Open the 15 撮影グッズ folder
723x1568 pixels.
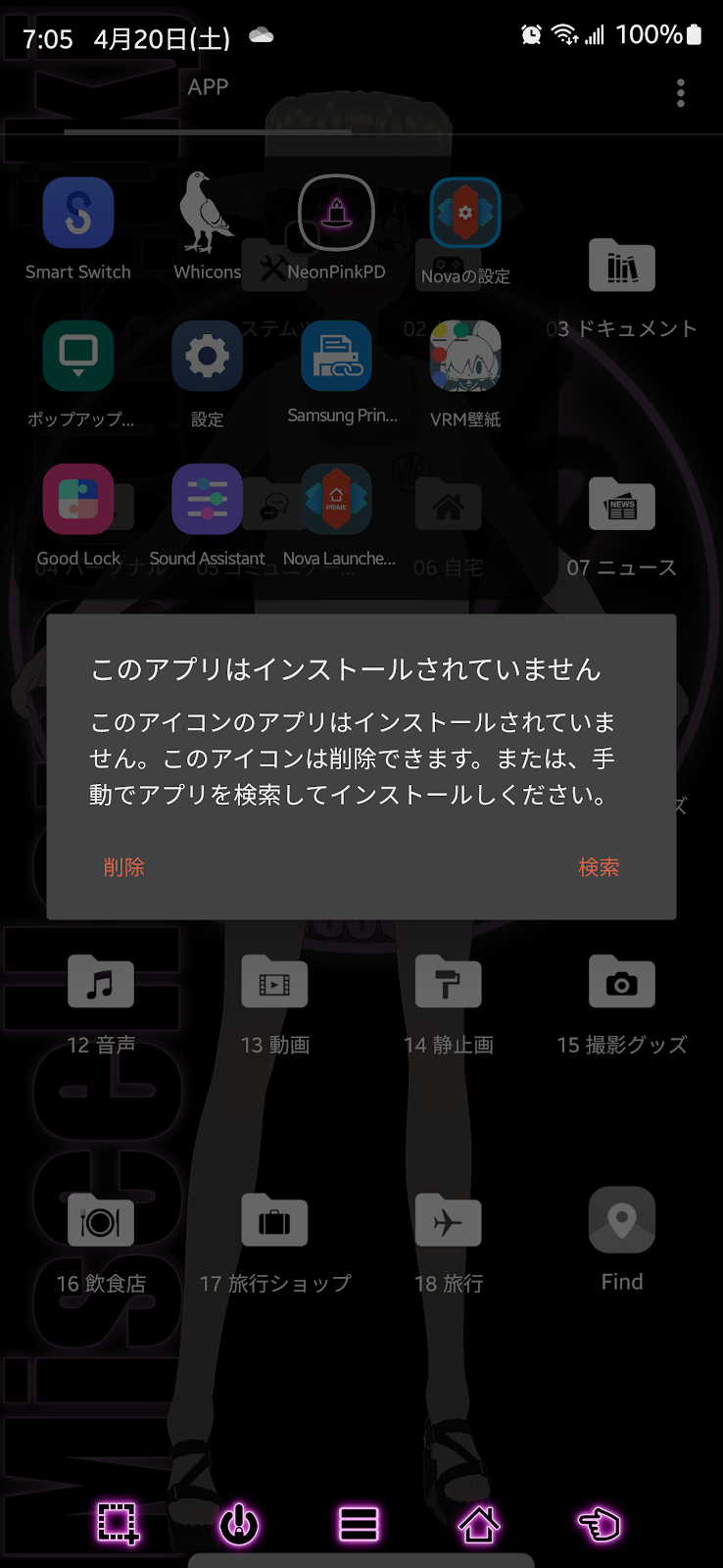click(x=622, y=983)
